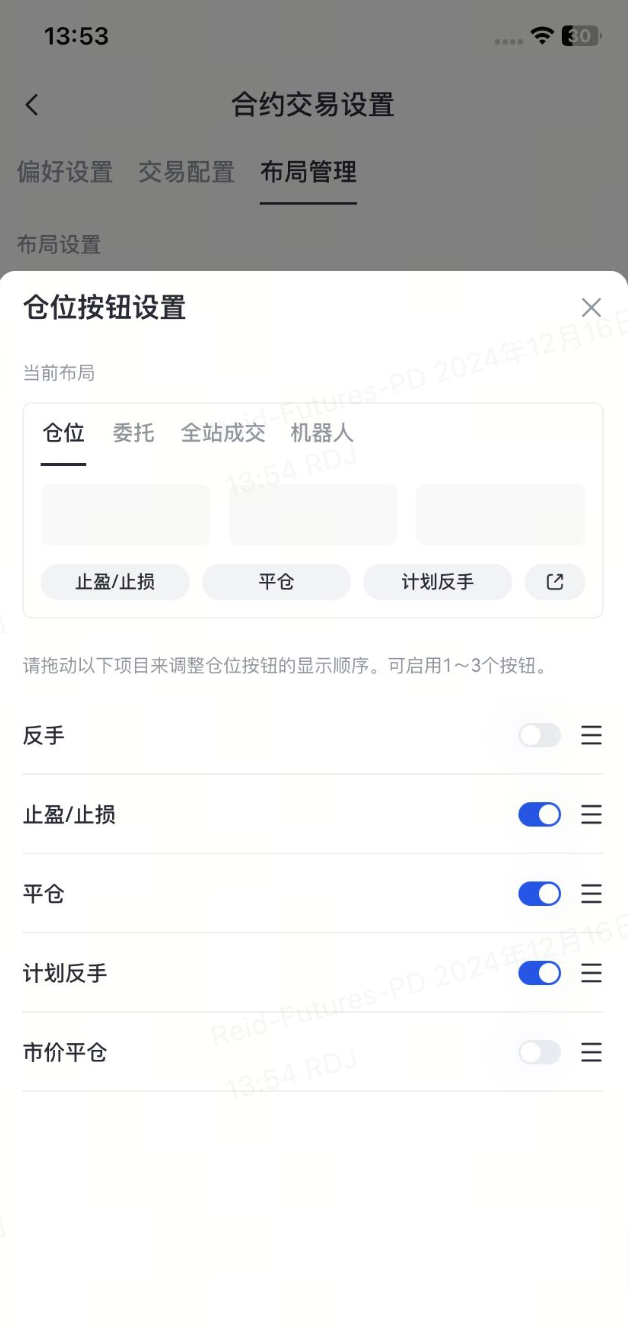The width and height of the screenshot is (628, 1328).
Task: Turn off the 止盈/止损 switch
Action: pyautogui.click(x=539, y=815)
